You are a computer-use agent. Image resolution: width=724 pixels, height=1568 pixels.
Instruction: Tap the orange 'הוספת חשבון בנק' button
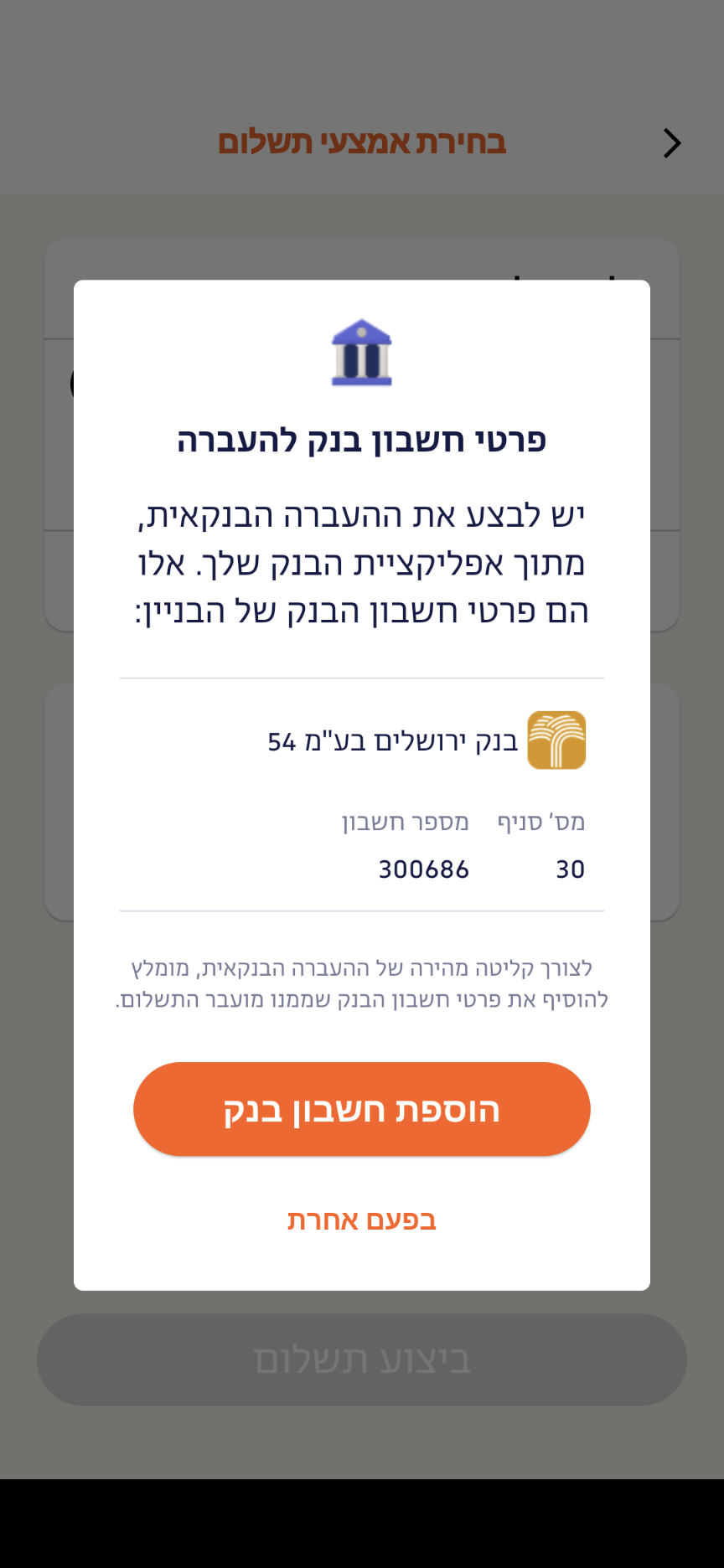[362, 1109]
